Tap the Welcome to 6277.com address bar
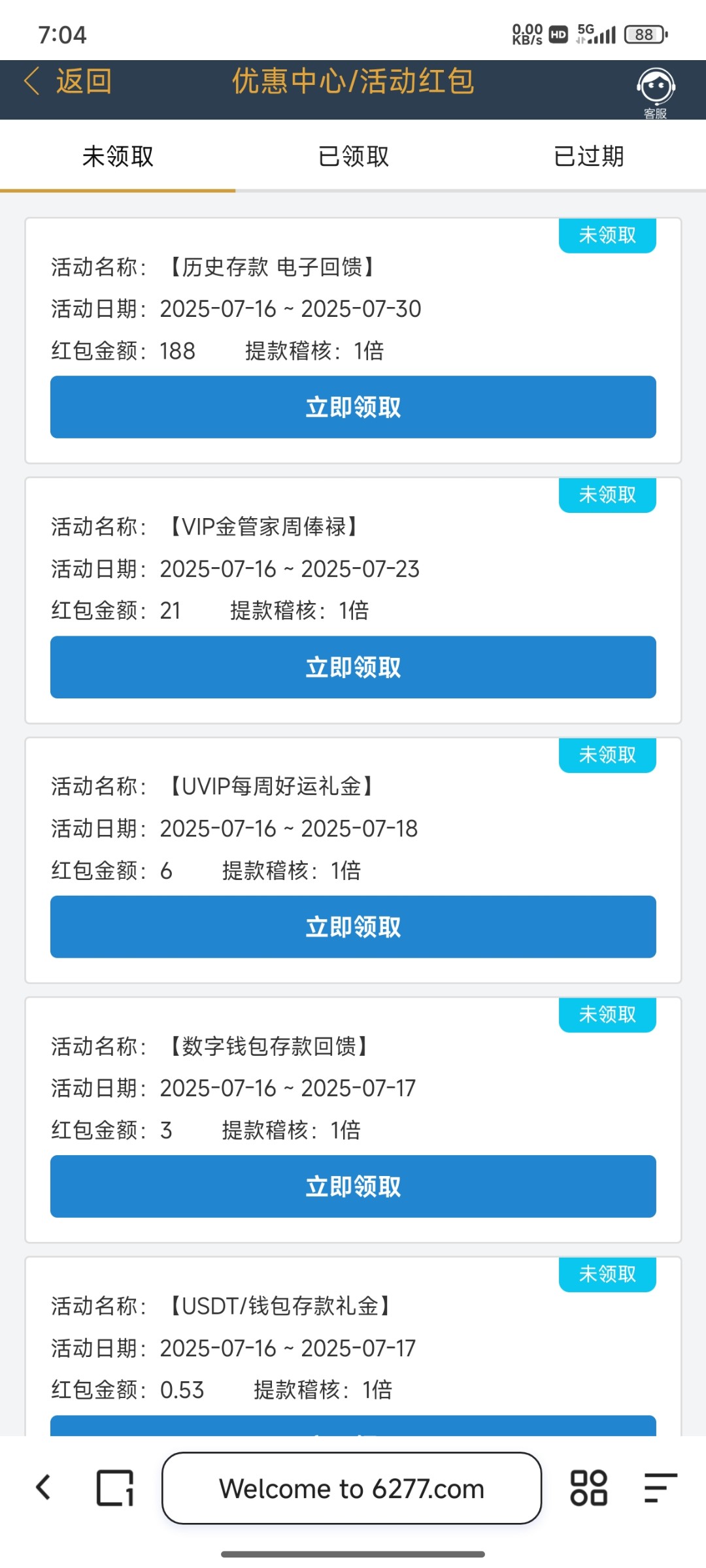706x1568 pixels. pyautogui.click(x=353, y=1488)
